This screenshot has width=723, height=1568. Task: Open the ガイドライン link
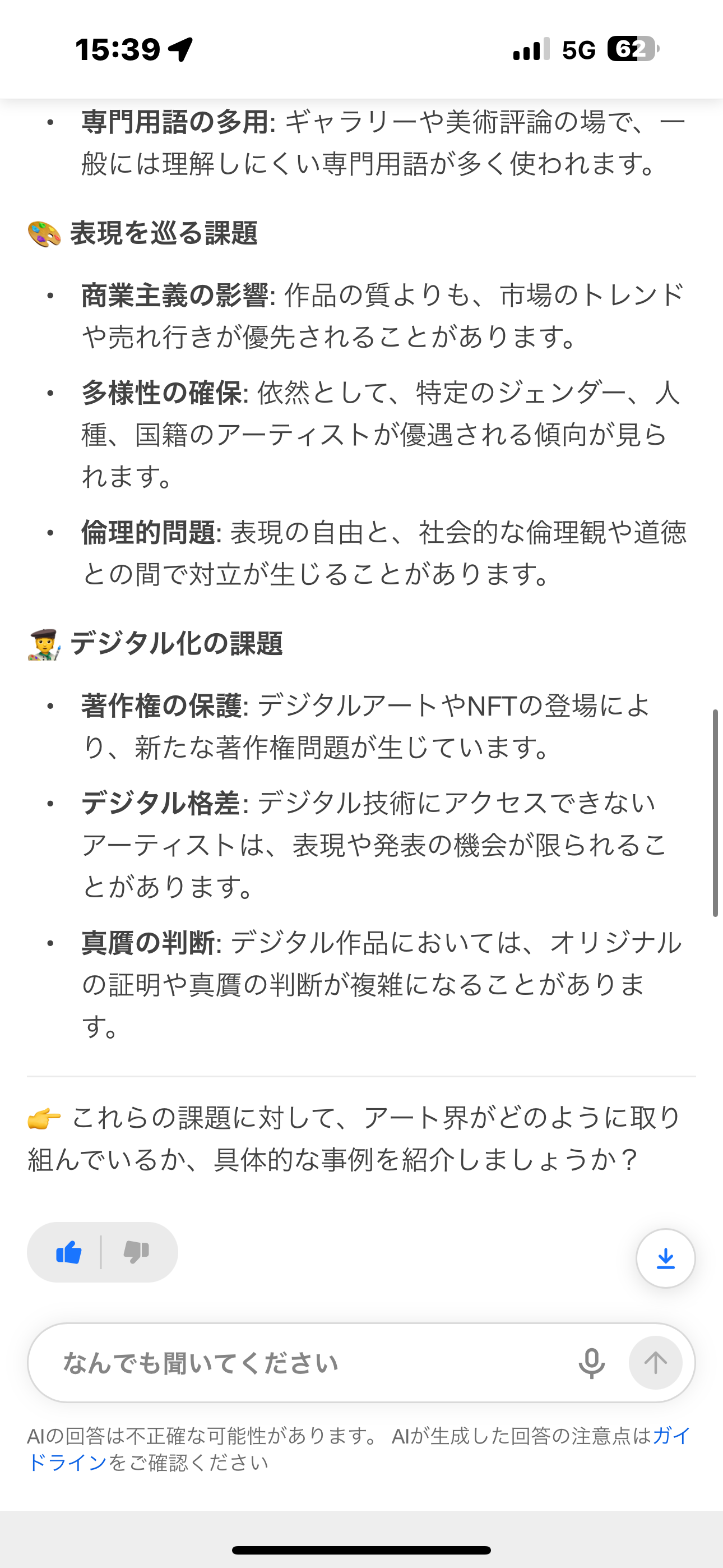(x=67, y=1462)
